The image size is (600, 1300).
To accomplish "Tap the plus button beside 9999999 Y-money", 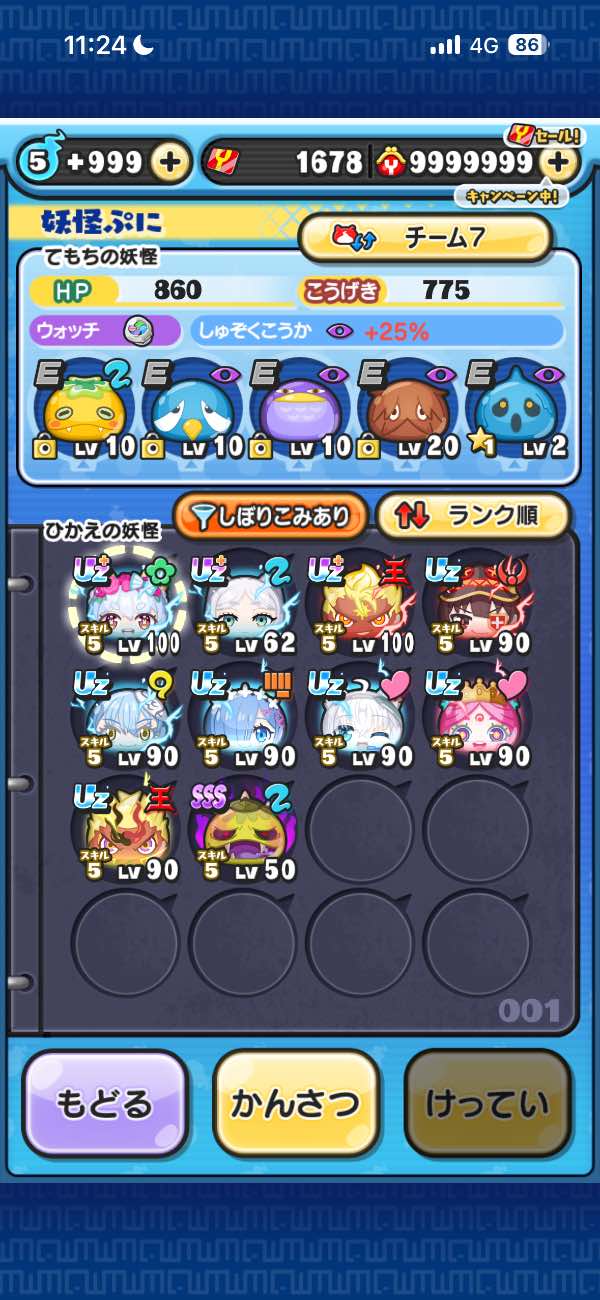I will click(562, 162).
